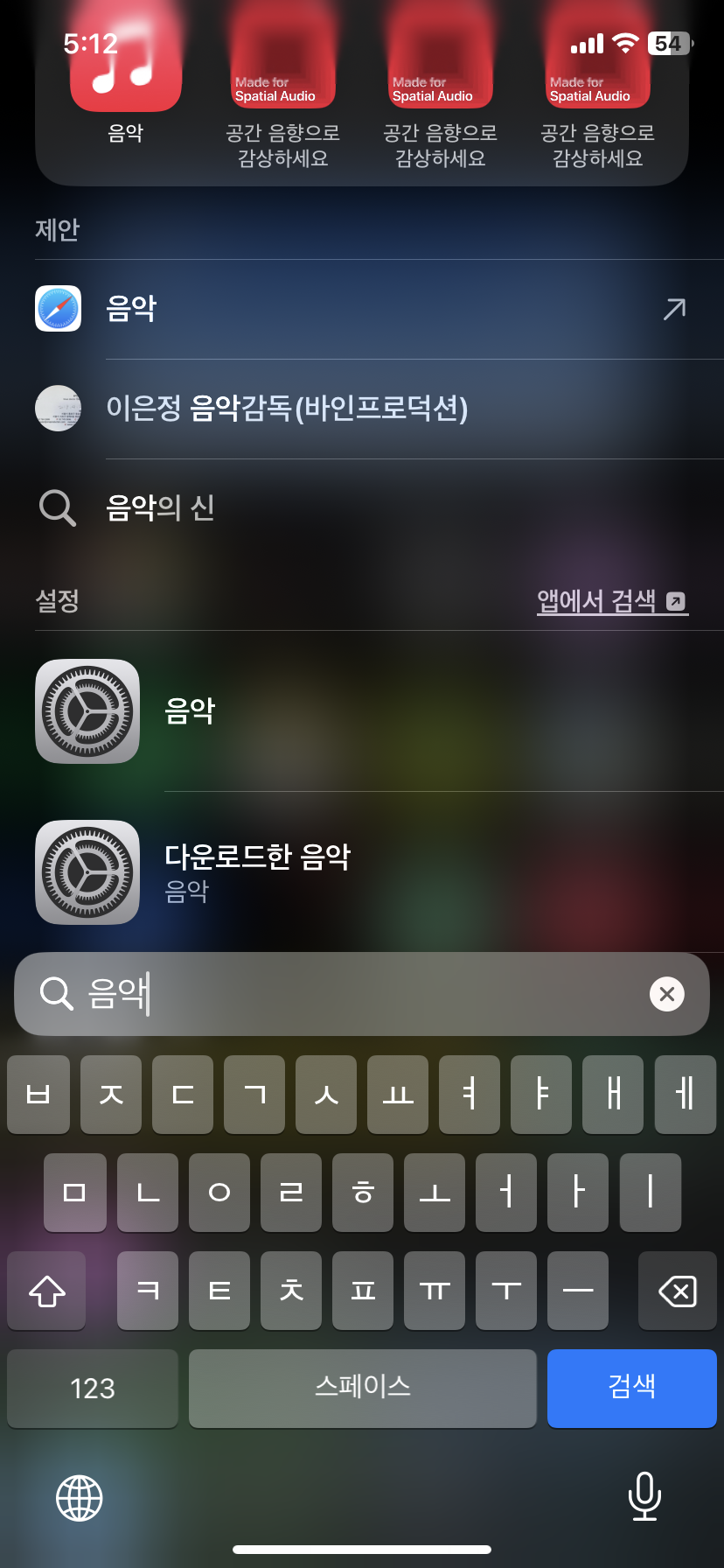Search for suggestion 음악의 신
Image resolution: width=724 pixels, height=1568 pixels.
pyautogui.click(x=360, y=507)
